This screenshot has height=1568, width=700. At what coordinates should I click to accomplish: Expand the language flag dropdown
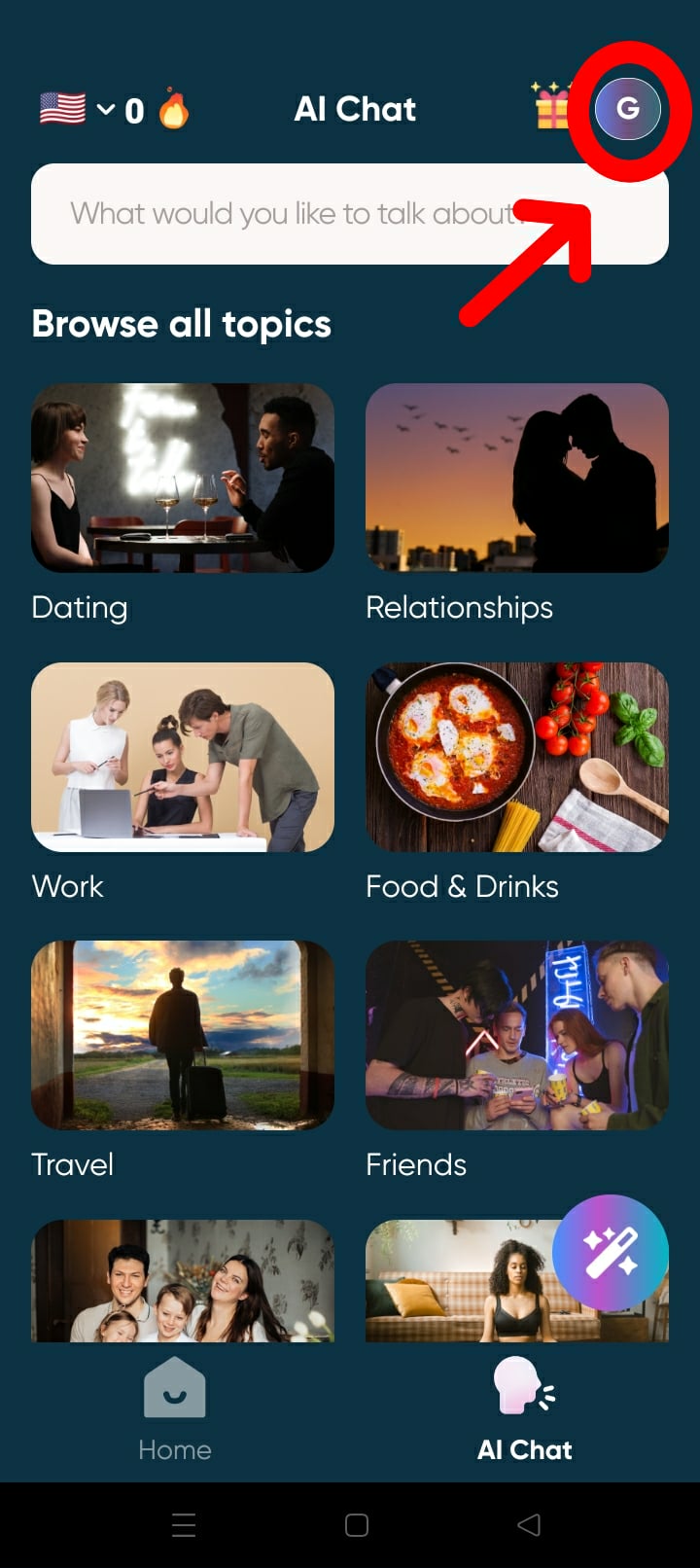pos(77,109)
